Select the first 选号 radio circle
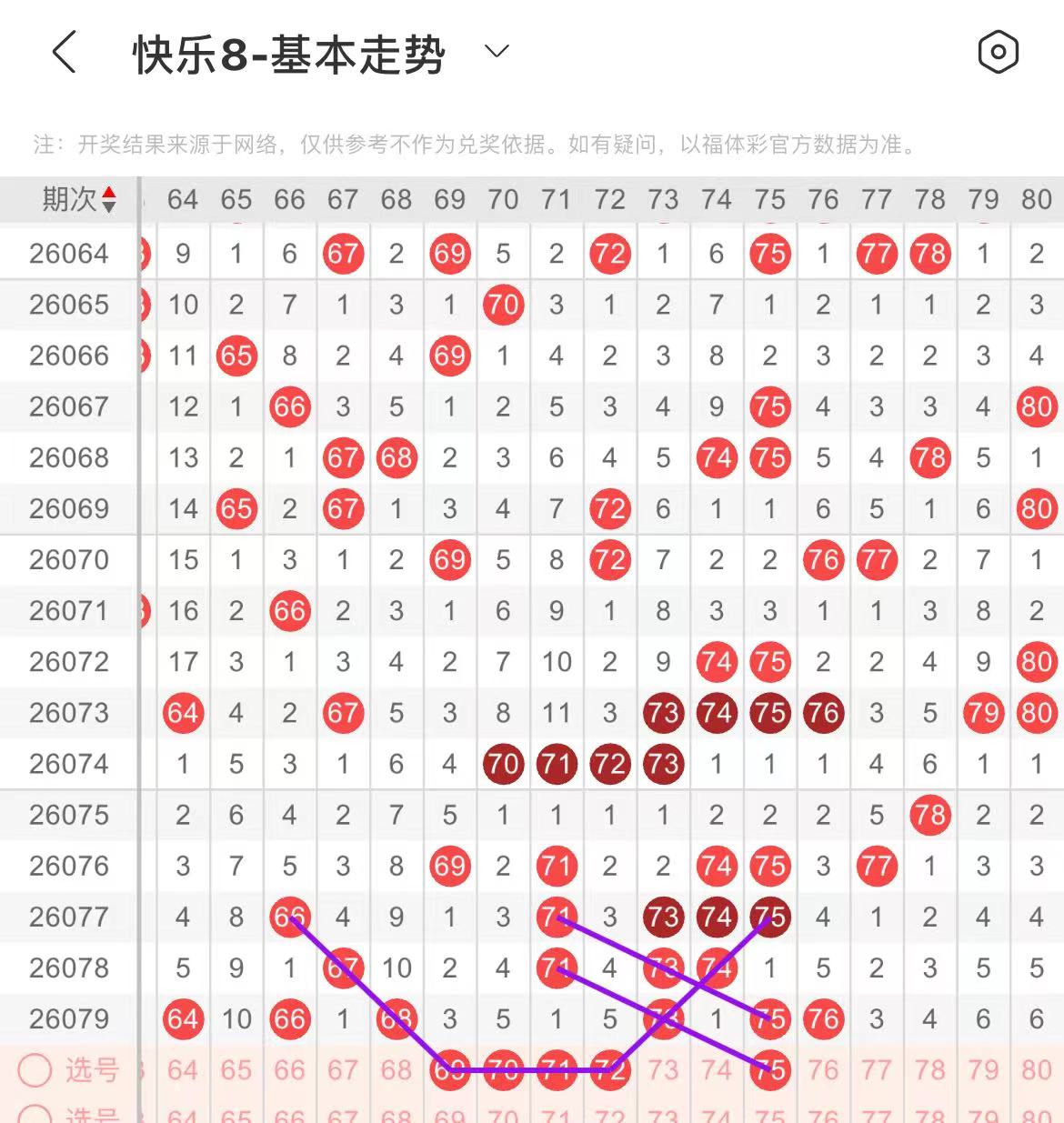Image resolution: width=1064 pixels, height=1123 pixels. 35,1070
